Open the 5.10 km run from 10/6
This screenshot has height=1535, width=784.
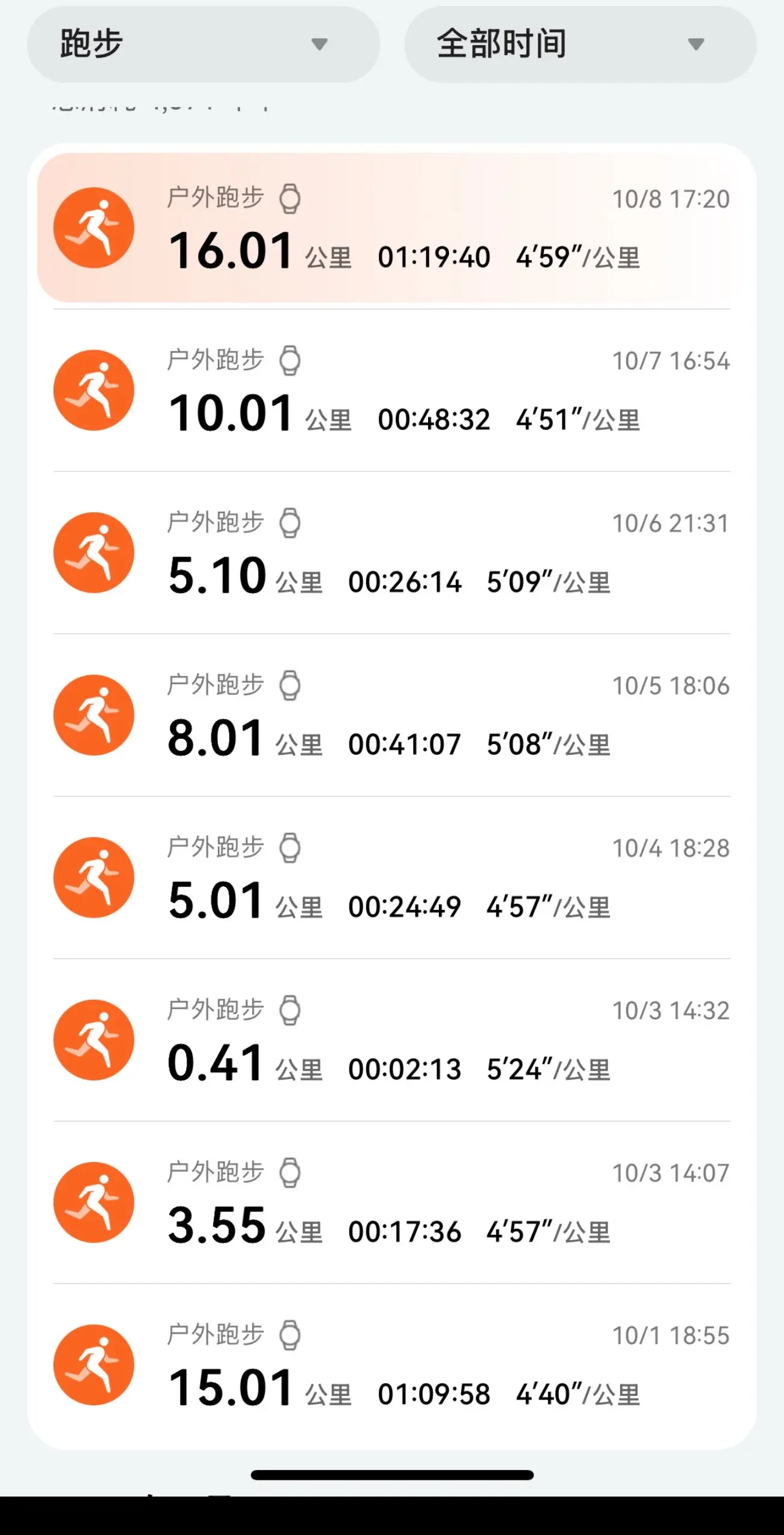[x=391, y=553]
